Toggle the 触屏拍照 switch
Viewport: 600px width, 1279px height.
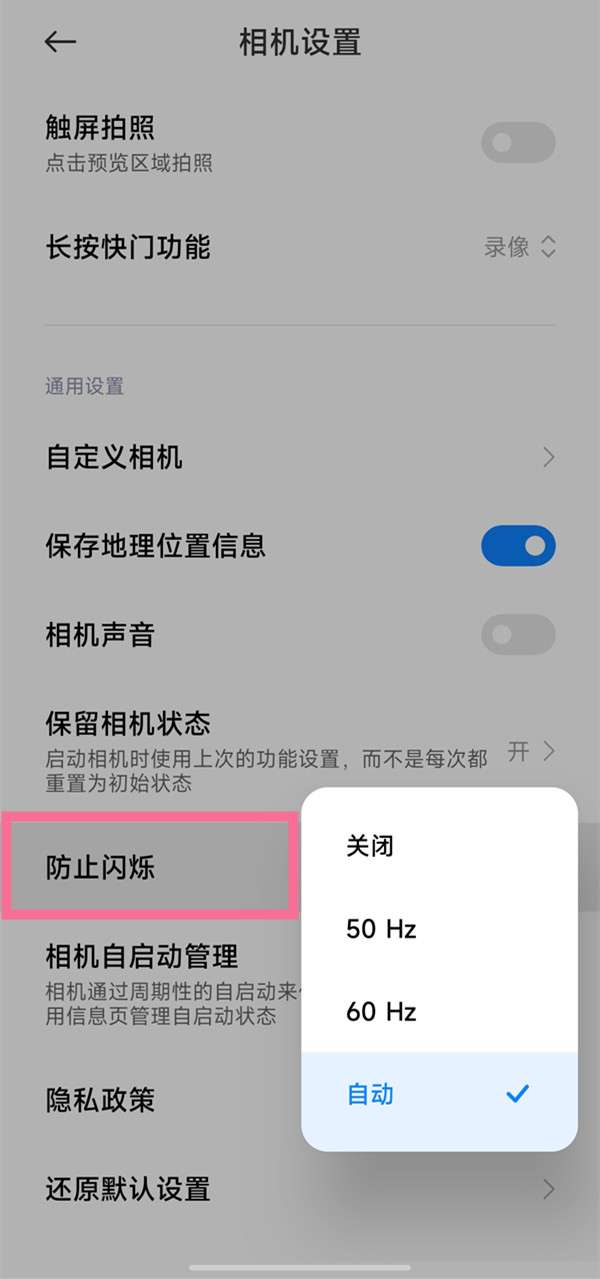pyautogui.click(x=517, y=143)
